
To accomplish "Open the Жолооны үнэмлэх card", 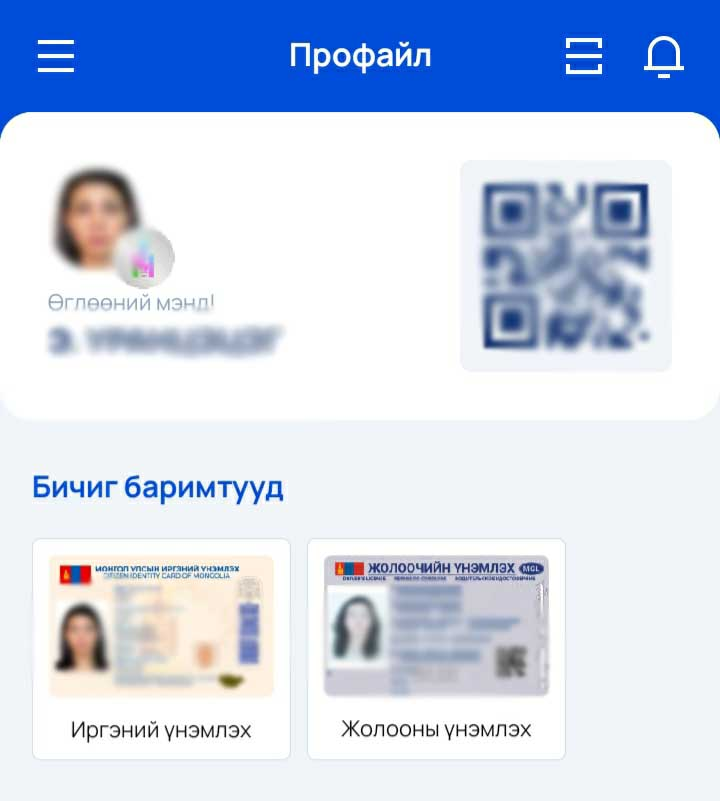I will click(436, 649).
